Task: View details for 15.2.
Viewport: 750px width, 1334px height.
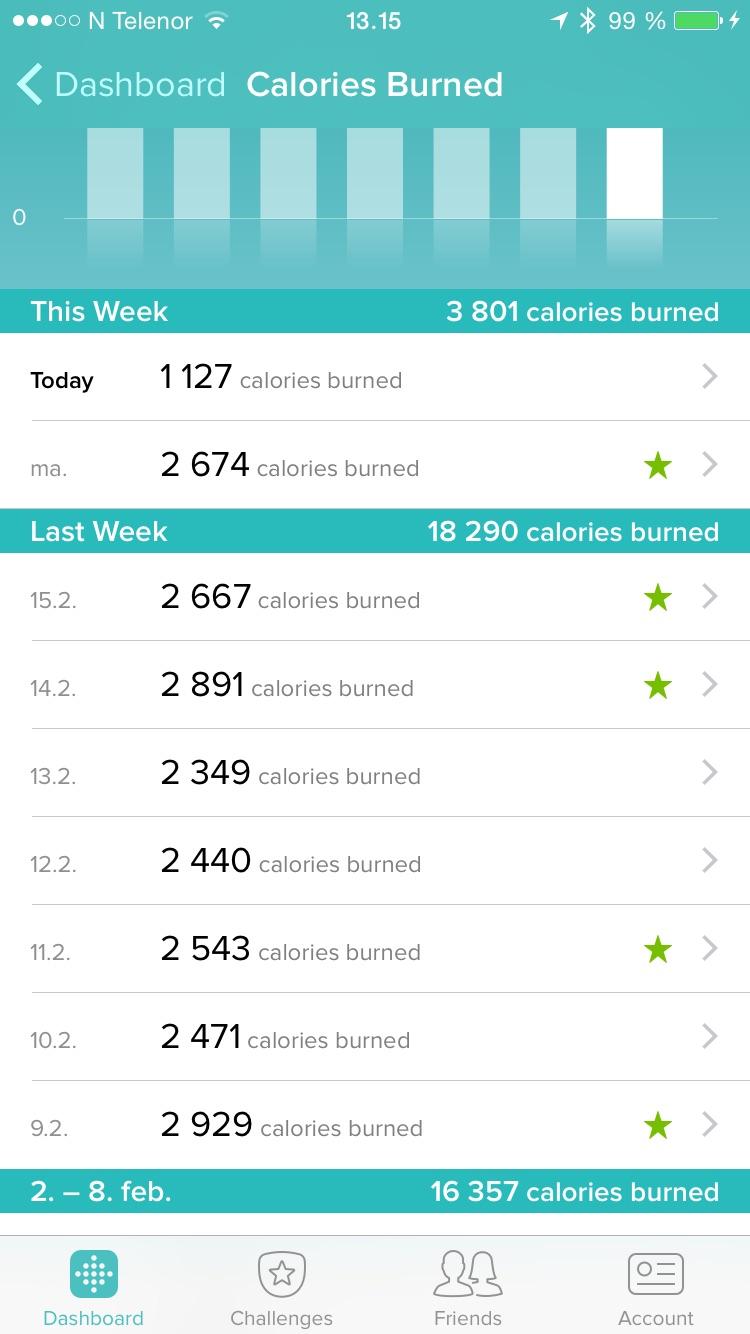Action: tap(375, 597)
